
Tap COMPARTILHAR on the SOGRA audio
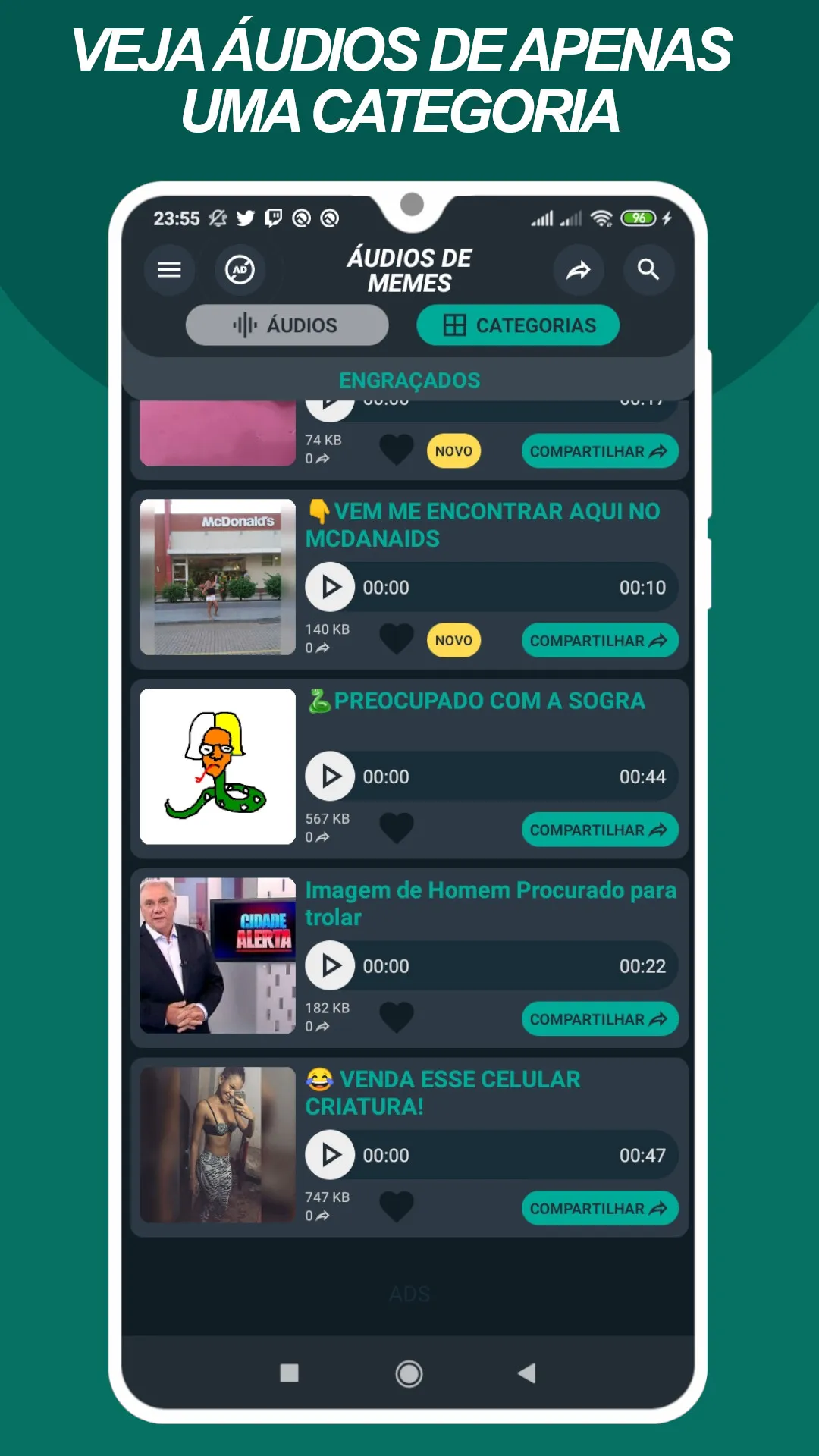coord(600,830)
